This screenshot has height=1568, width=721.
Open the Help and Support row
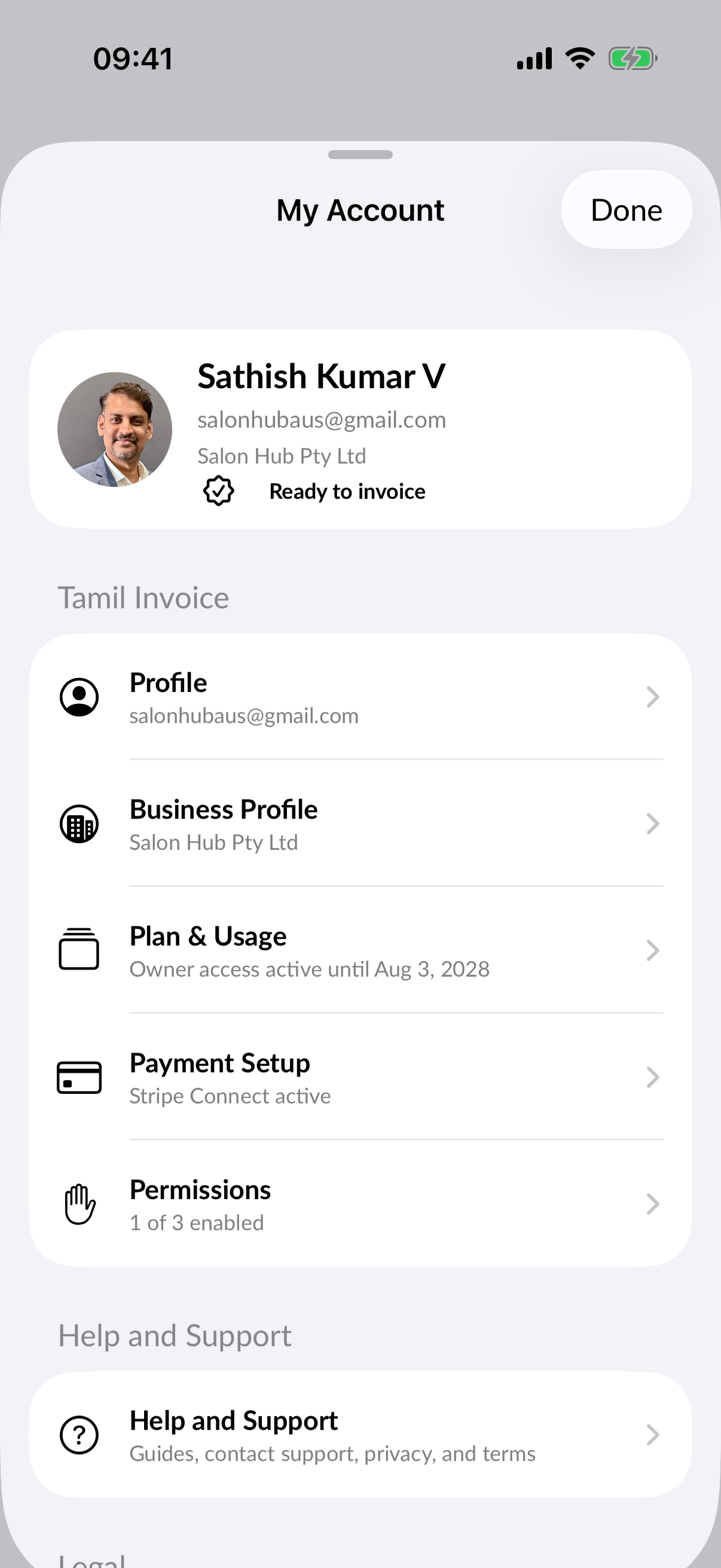360,1435
